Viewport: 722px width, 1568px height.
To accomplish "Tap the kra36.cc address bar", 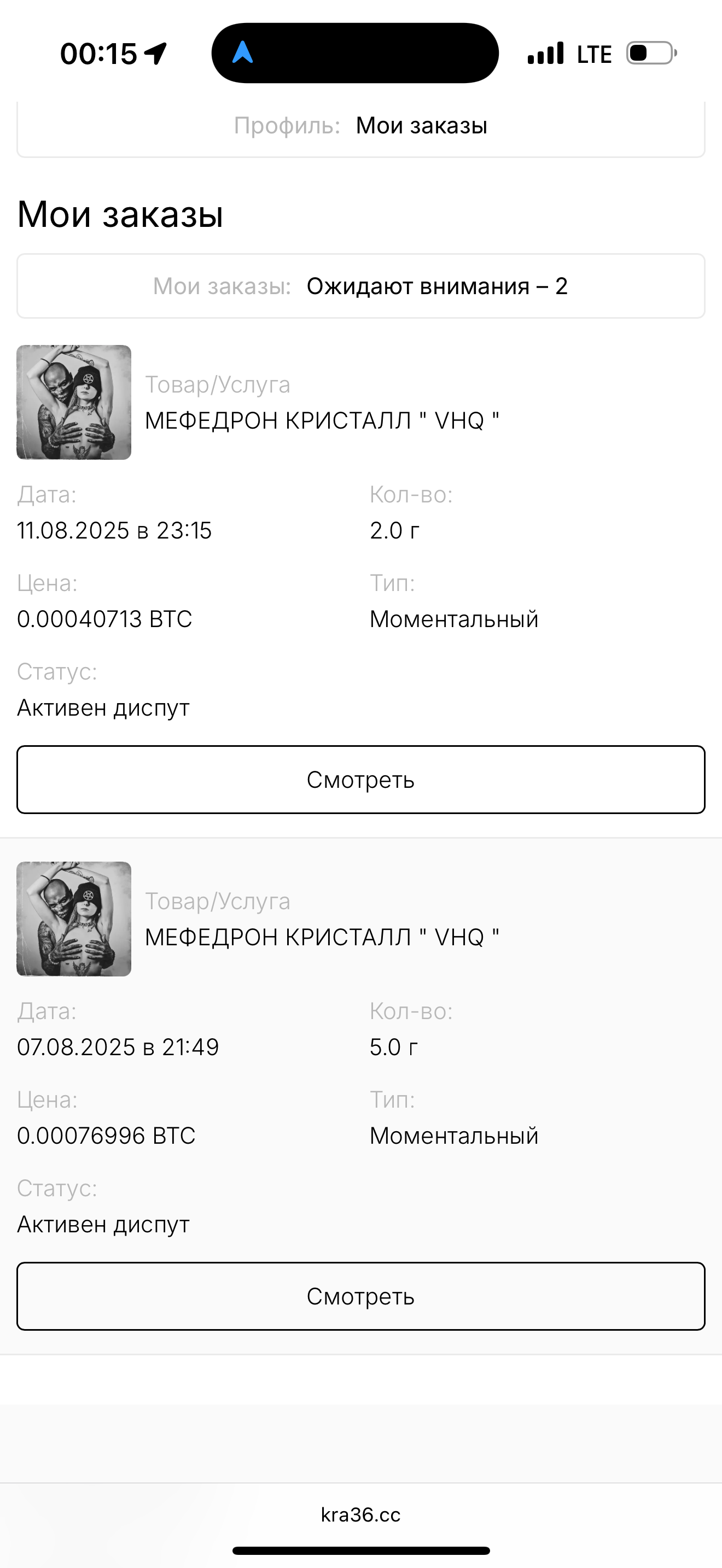I will tap(360, 1514).
